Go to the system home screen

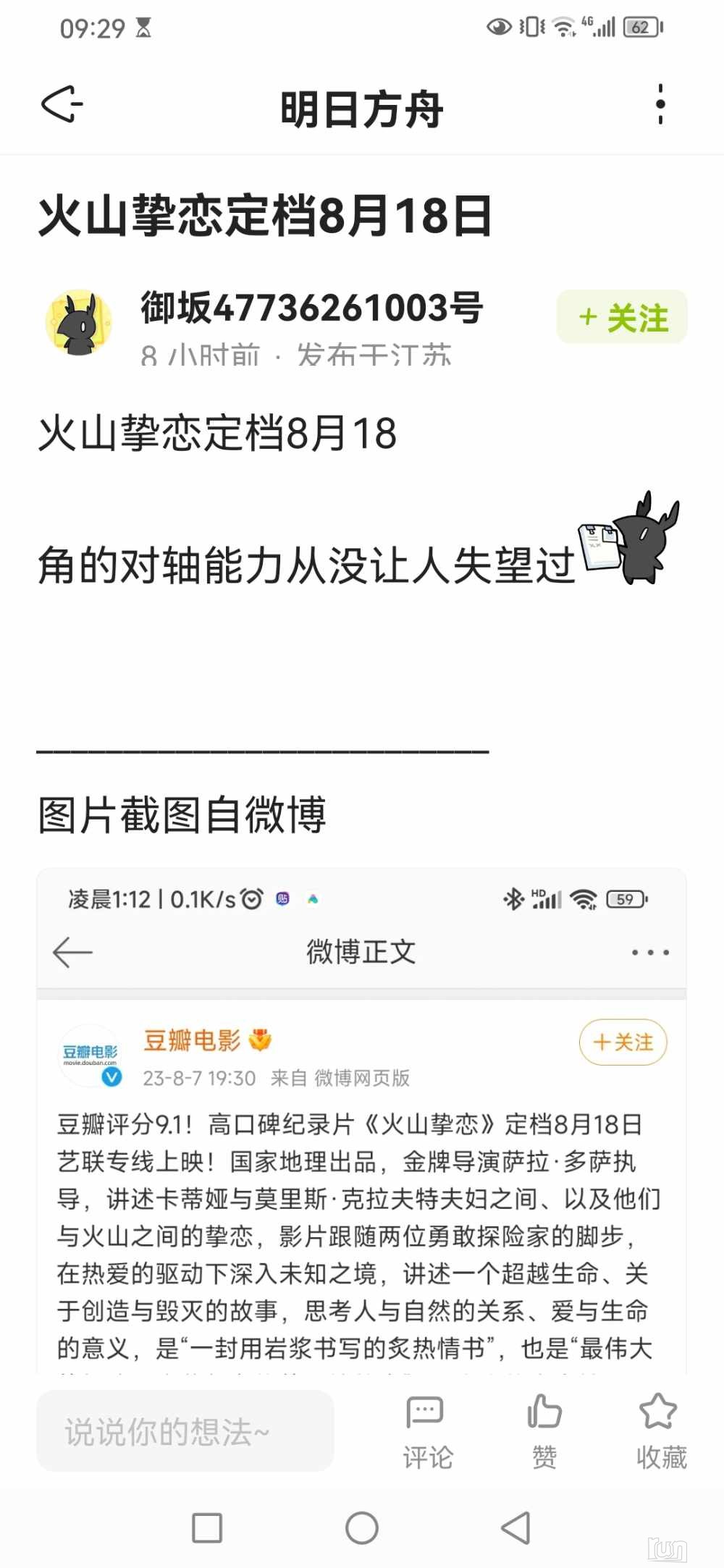(x=362, y=1528)
